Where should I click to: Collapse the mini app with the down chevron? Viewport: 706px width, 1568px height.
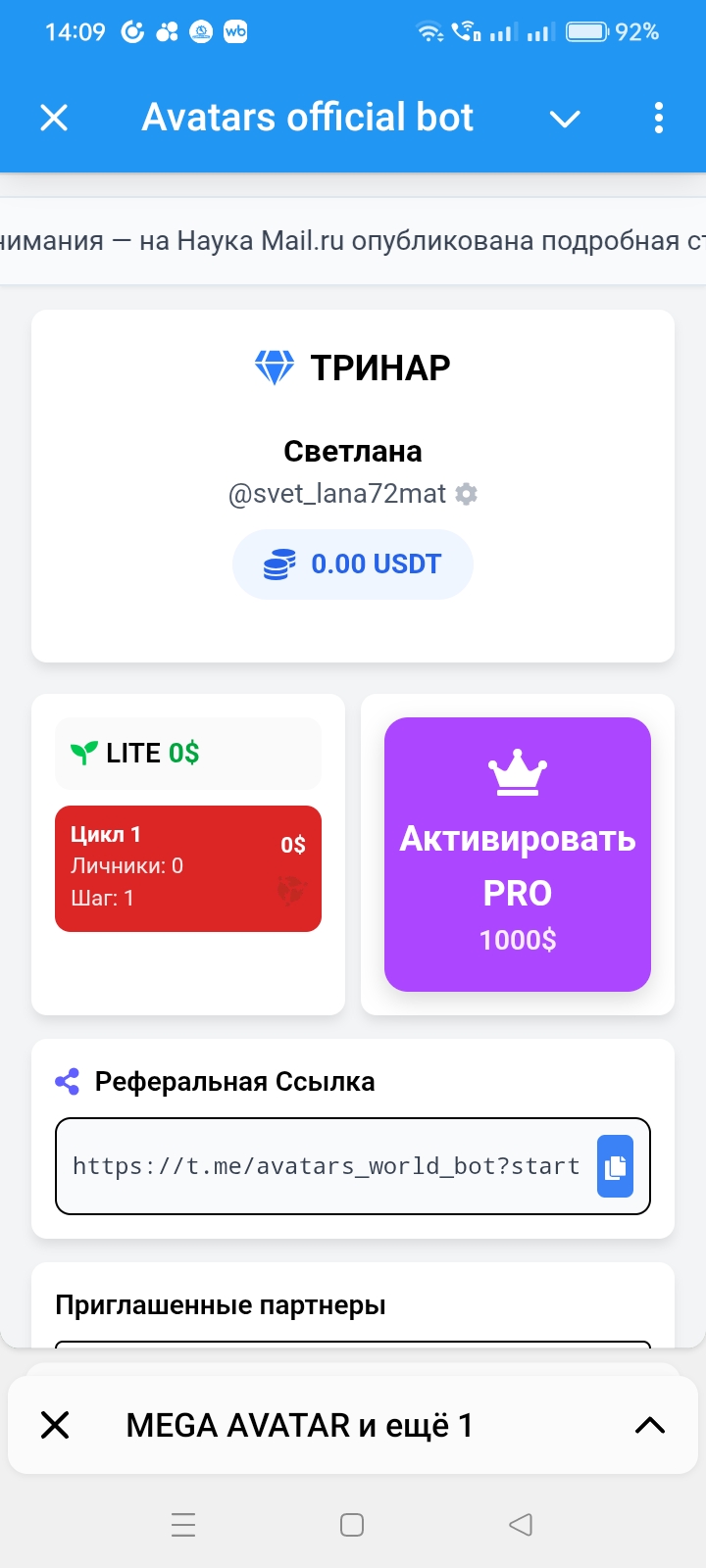click(565, 120)
